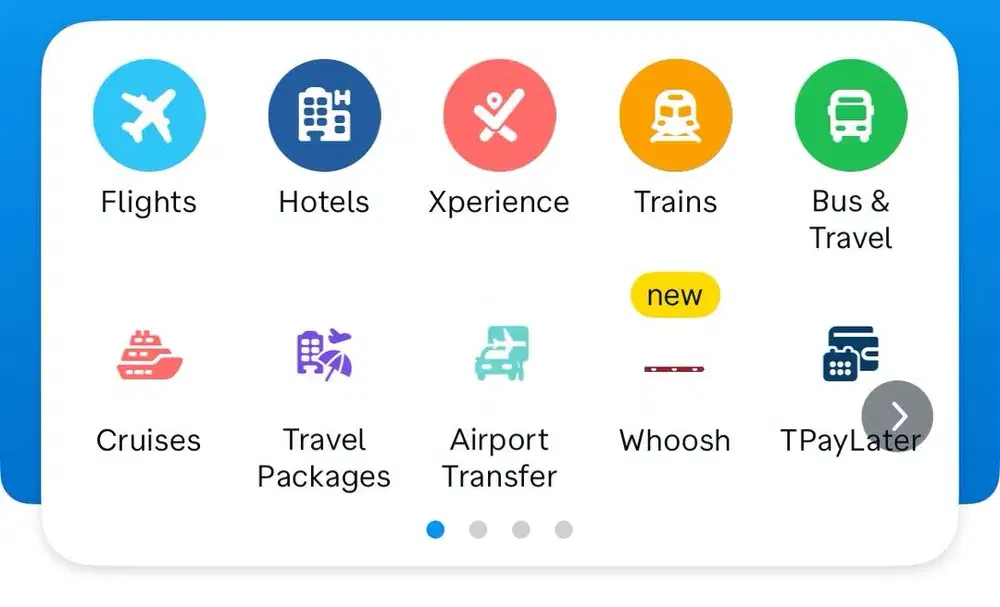Open the Cruises section
This screenshot has width=1000, height=607.
coord(149,357)
